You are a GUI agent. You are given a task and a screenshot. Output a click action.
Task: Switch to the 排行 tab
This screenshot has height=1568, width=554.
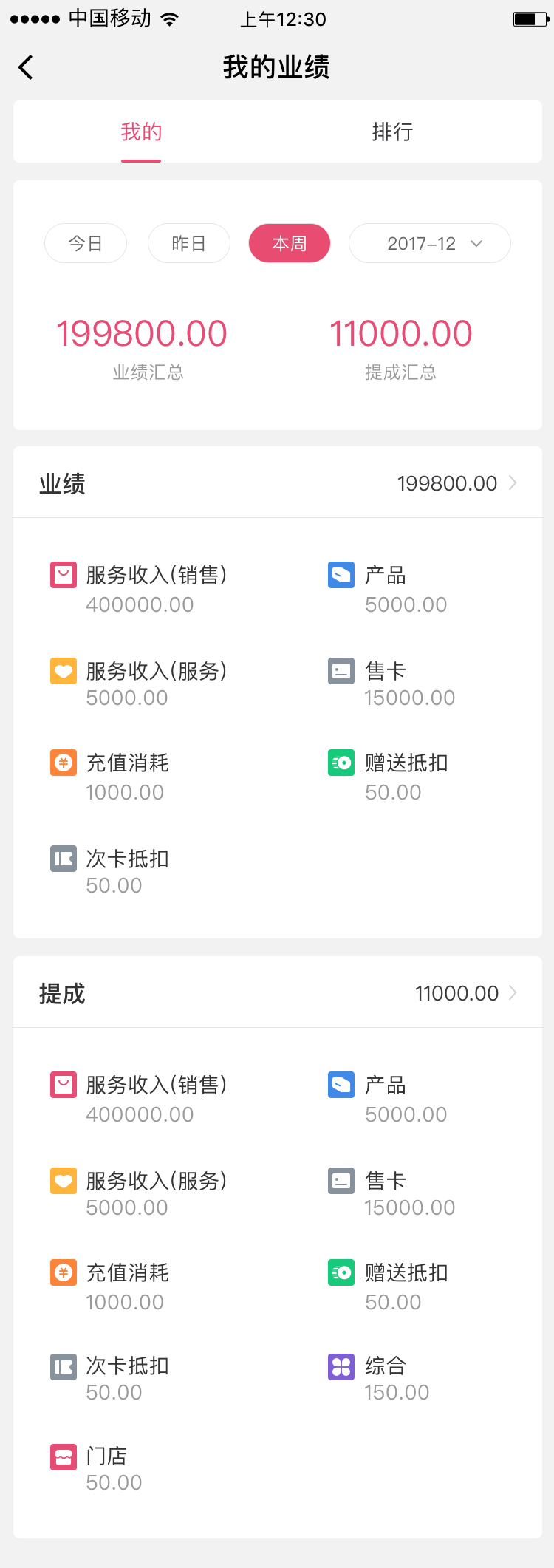(x=392, y=132)
